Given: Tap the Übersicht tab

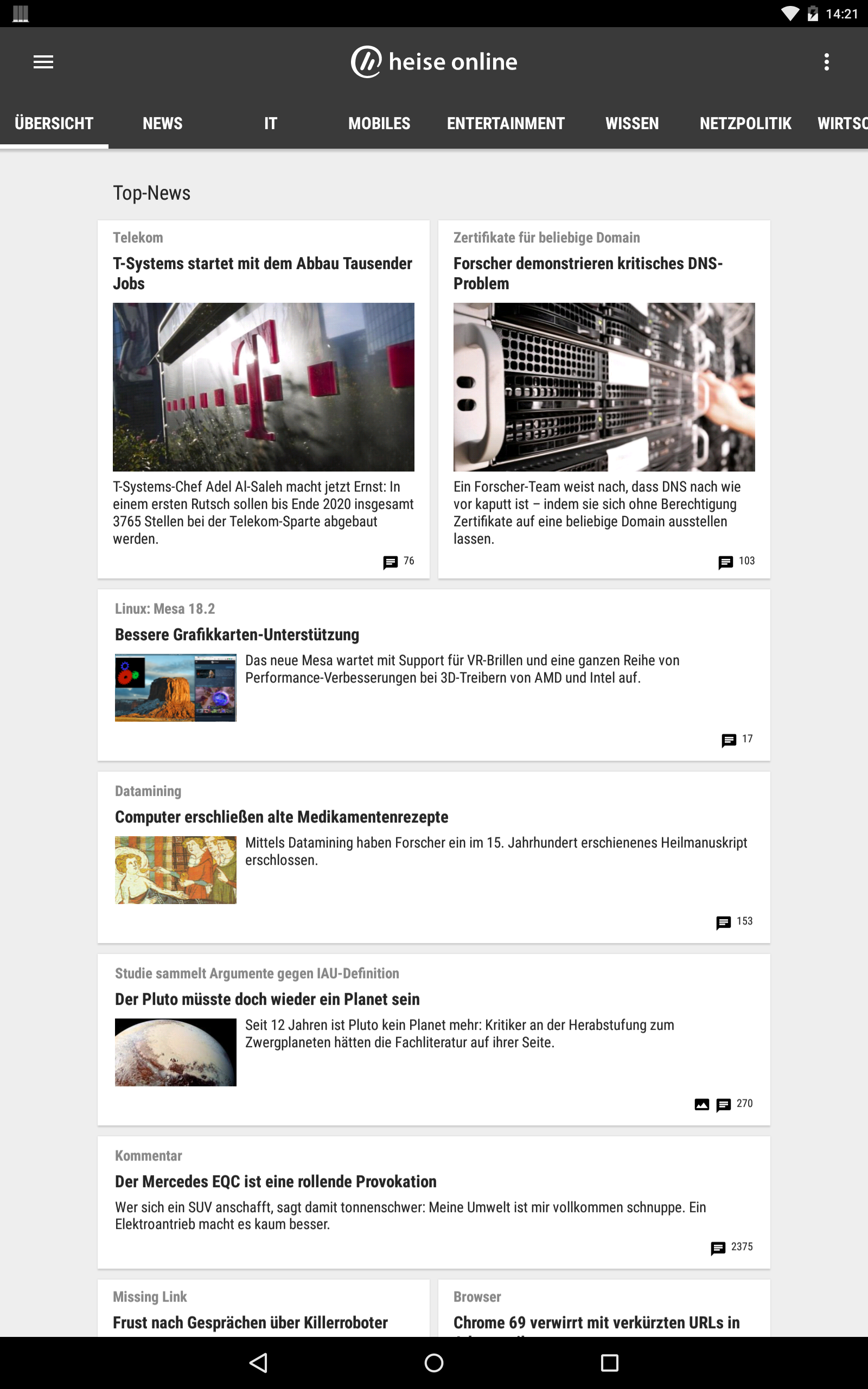Looking at the screenshot, I should (x=54, y=123).
